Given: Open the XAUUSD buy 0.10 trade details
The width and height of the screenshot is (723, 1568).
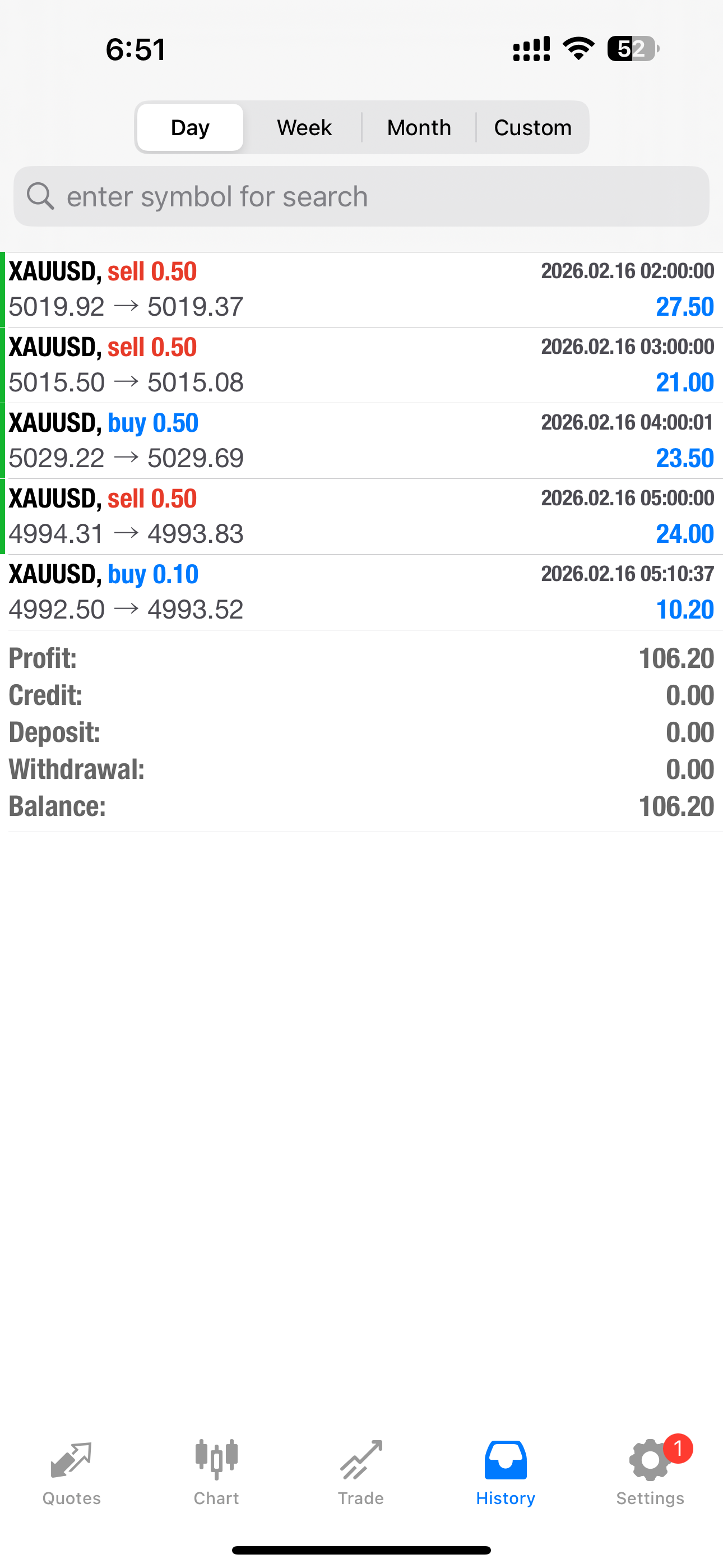Looking at the screenshot, I should [361, 592].
